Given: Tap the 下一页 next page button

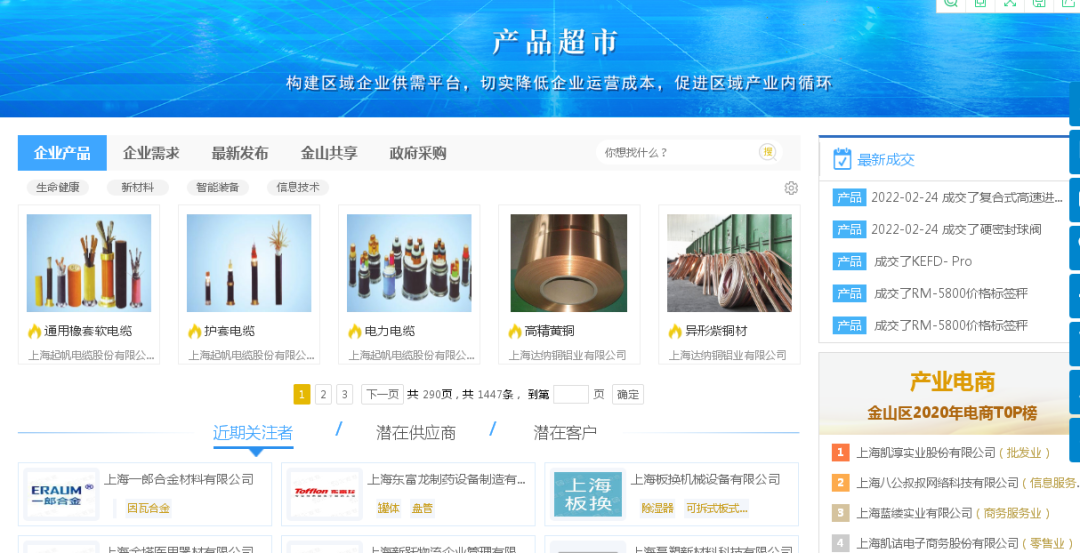Looking at the screenshot, I should click(x=382, y=394).
